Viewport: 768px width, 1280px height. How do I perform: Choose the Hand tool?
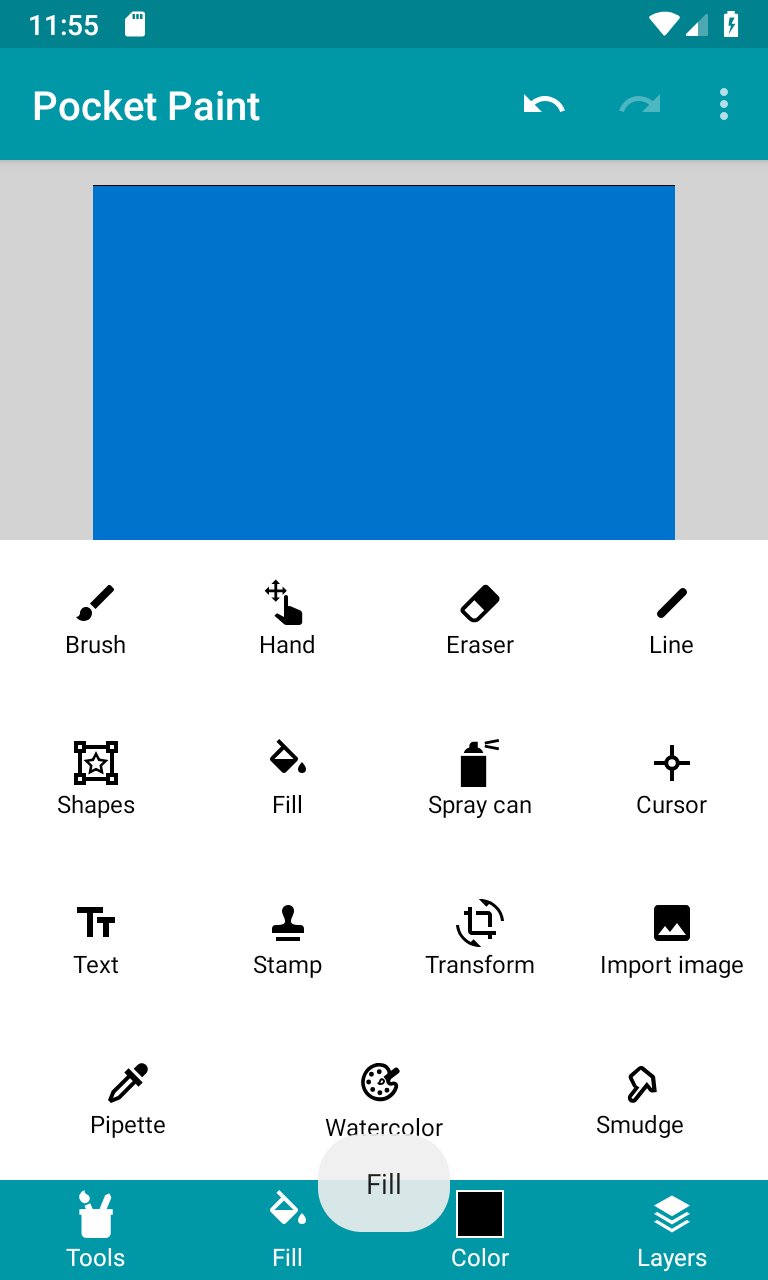pos(287,620)
